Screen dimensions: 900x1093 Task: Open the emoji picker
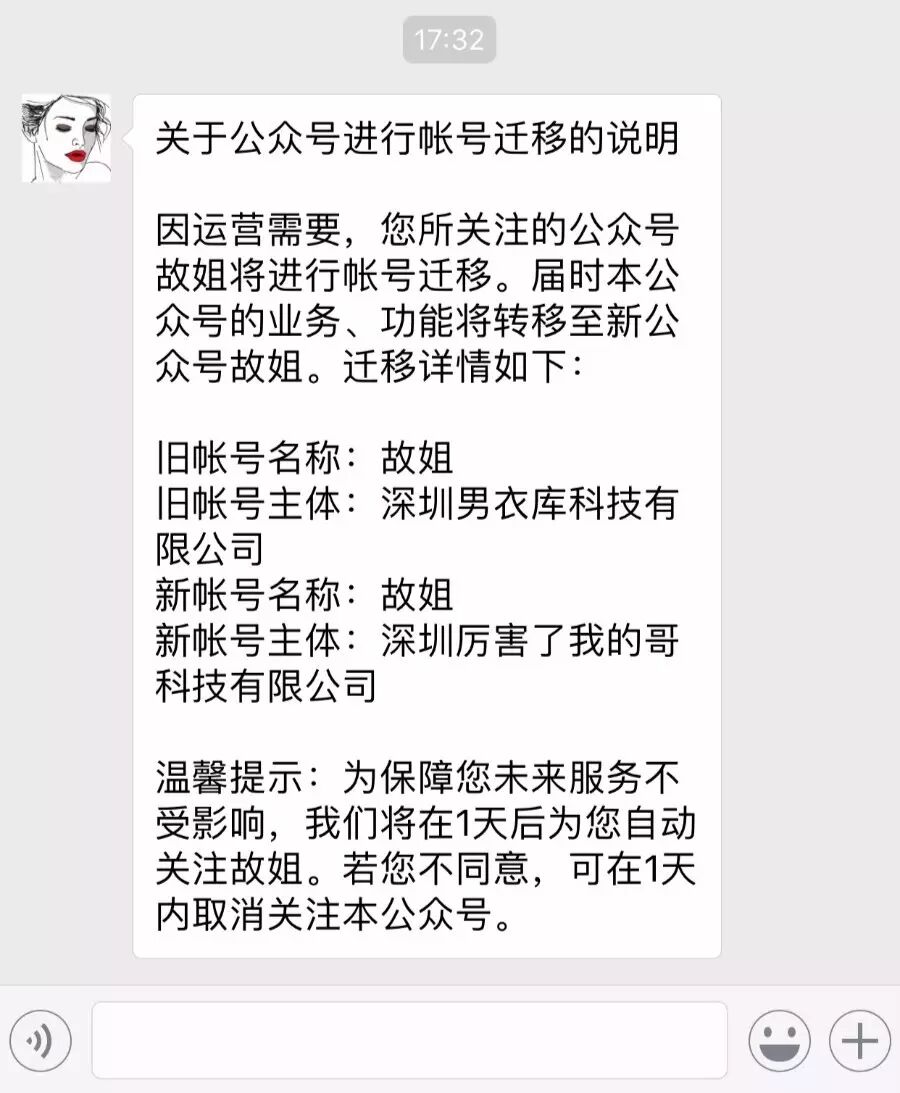(779, 1041)
